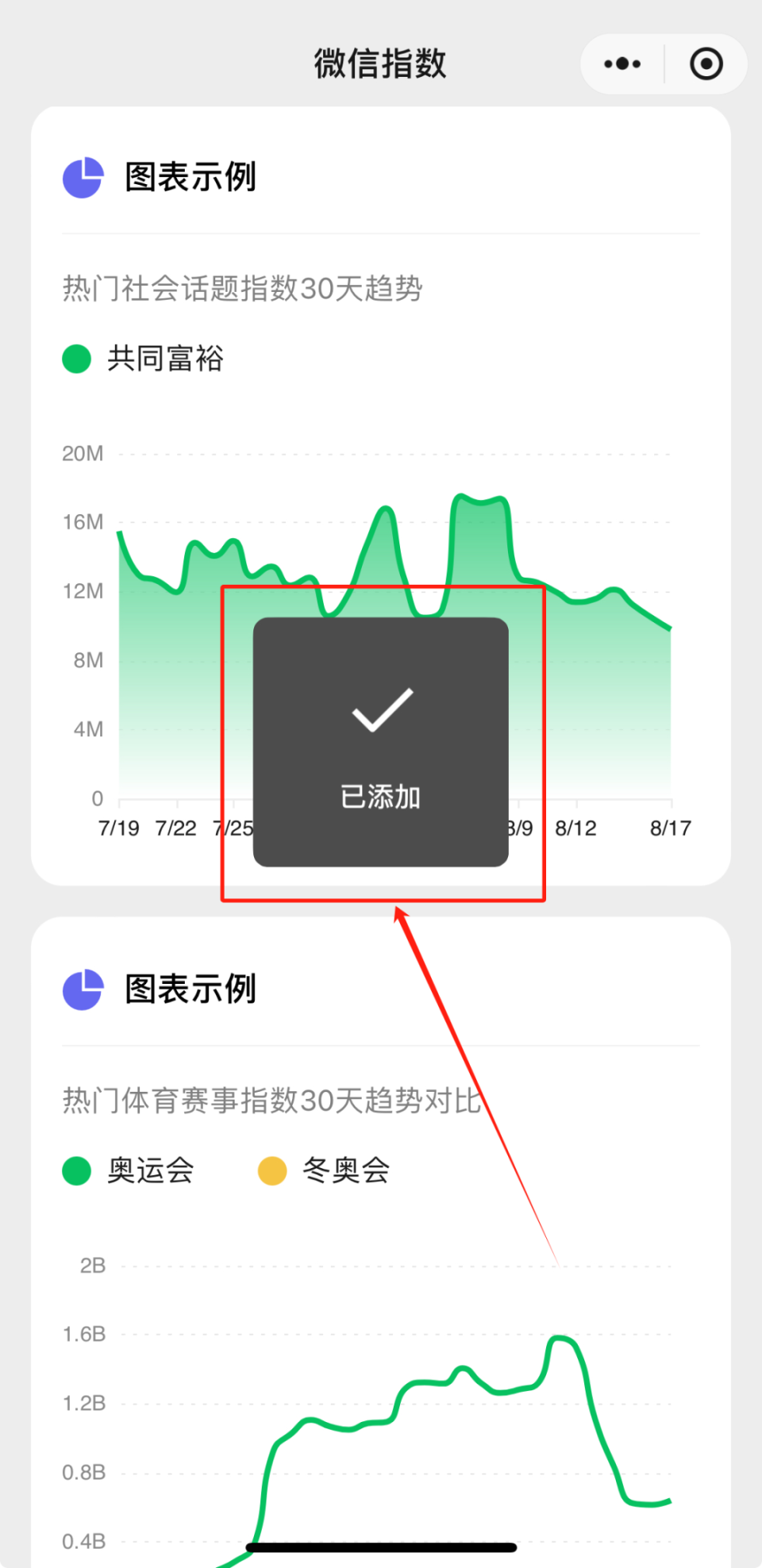Click the 8/17 date marker on the chart axis

[669, 827]
